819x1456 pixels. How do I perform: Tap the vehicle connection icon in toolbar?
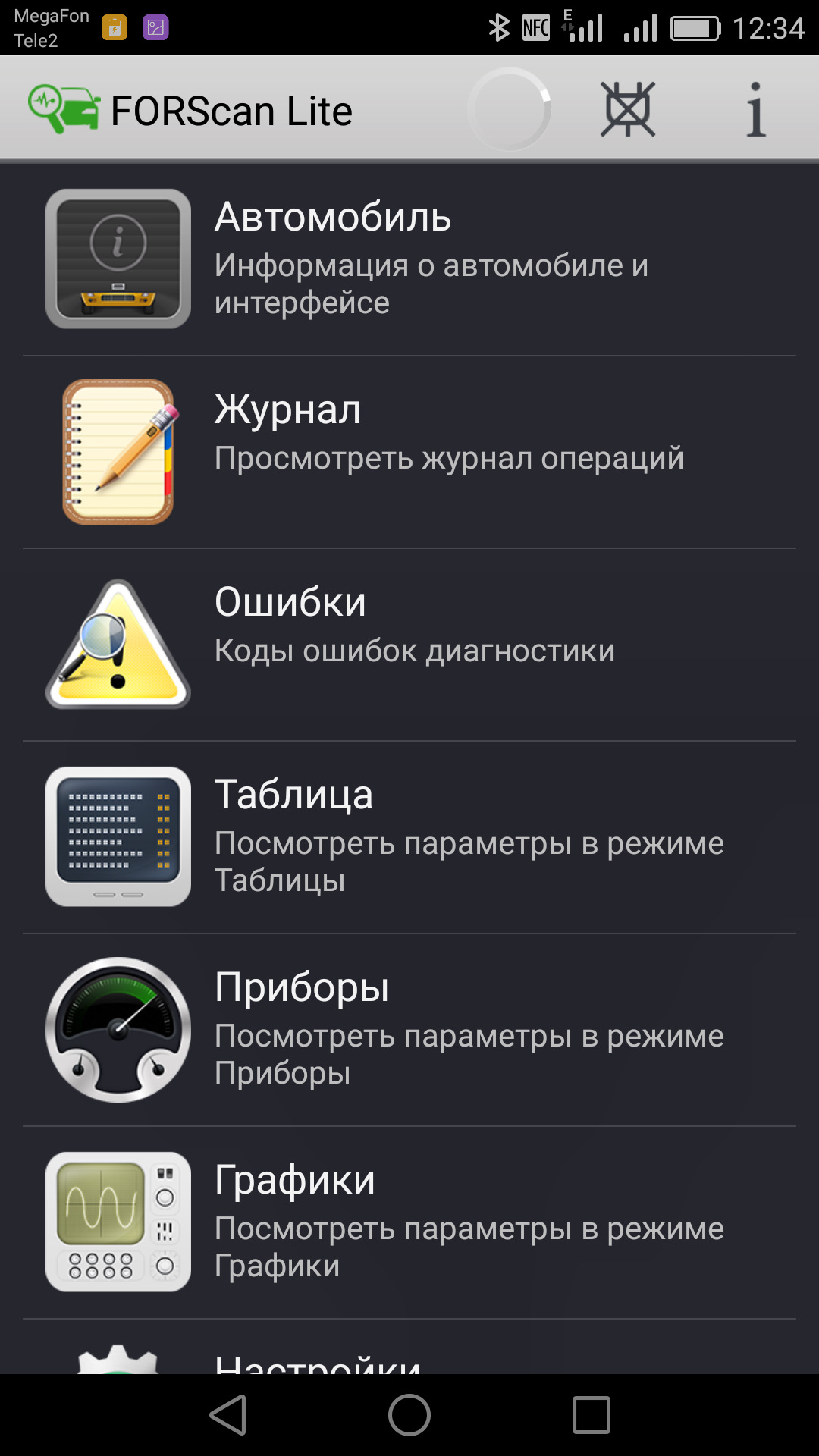(627, 110)
